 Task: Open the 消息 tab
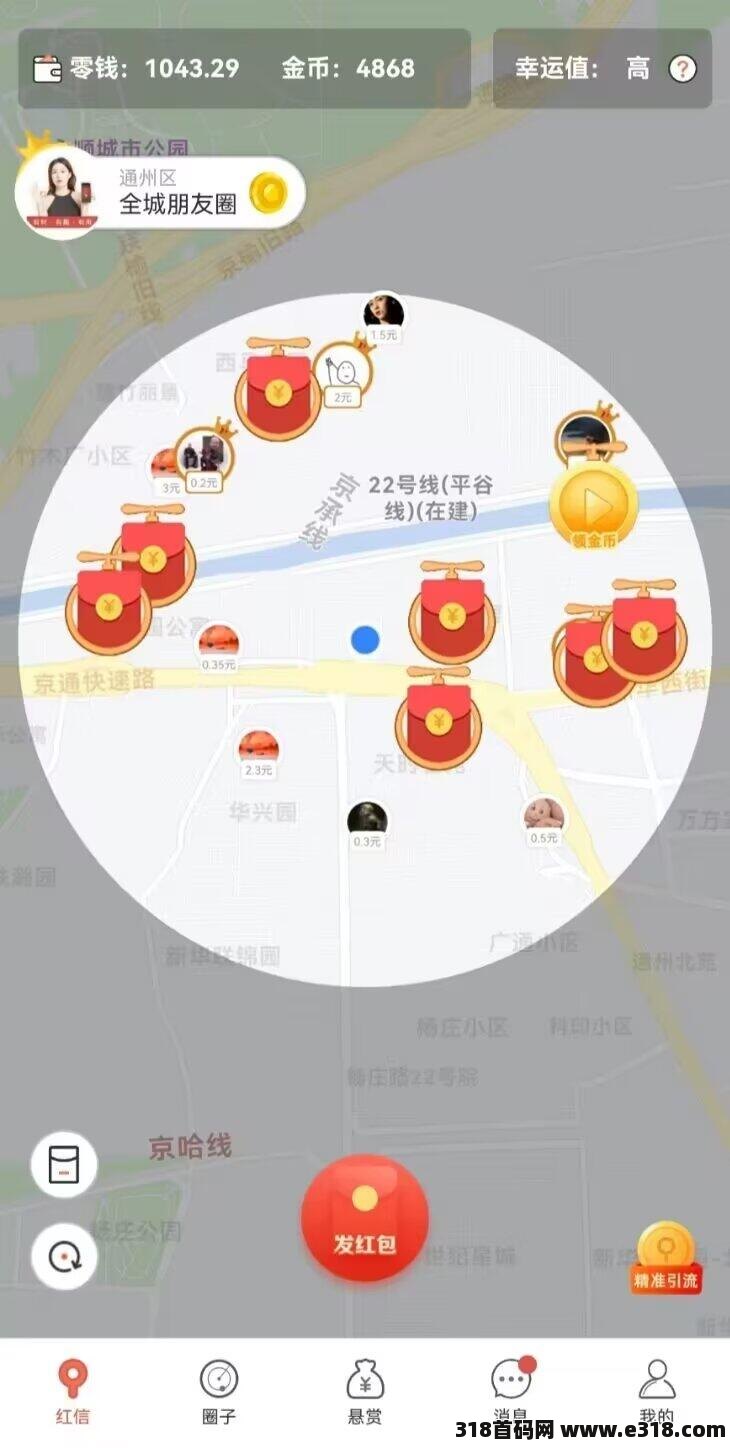[x=511, y=1391]
